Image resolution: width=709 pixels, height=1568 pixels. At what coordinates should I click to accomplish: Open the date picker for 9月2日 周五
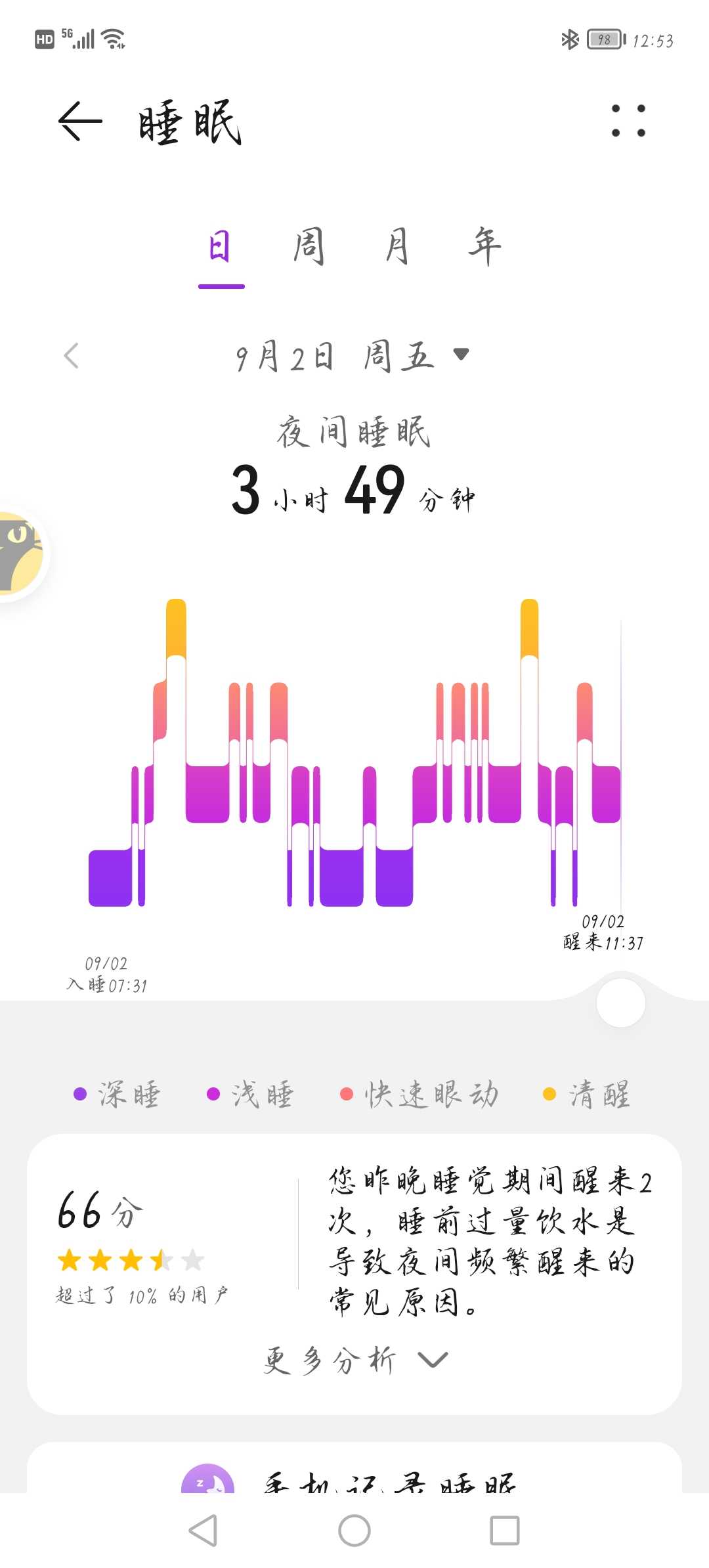pyautogui.click(x=352, y=357)
